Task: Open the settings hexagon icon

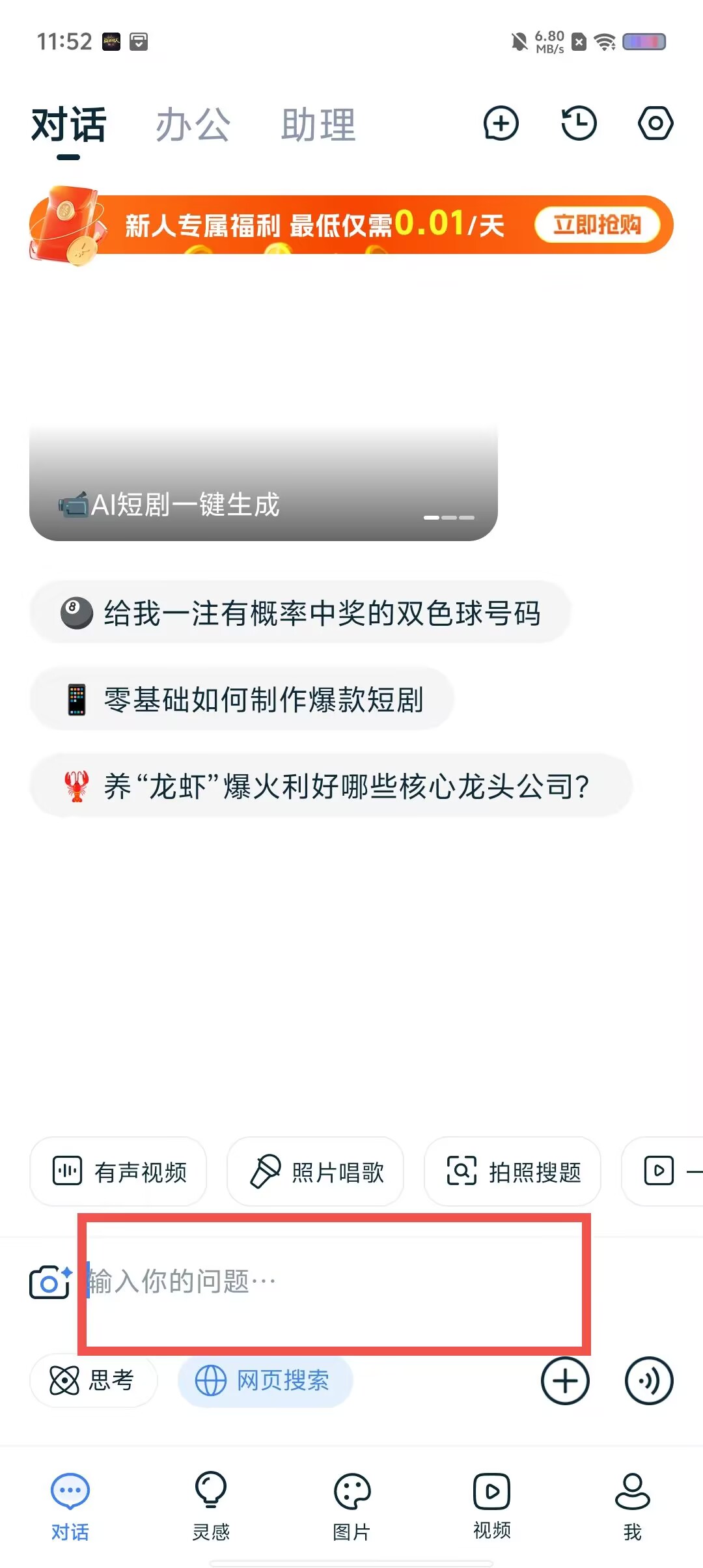Action: pos(655,123)
